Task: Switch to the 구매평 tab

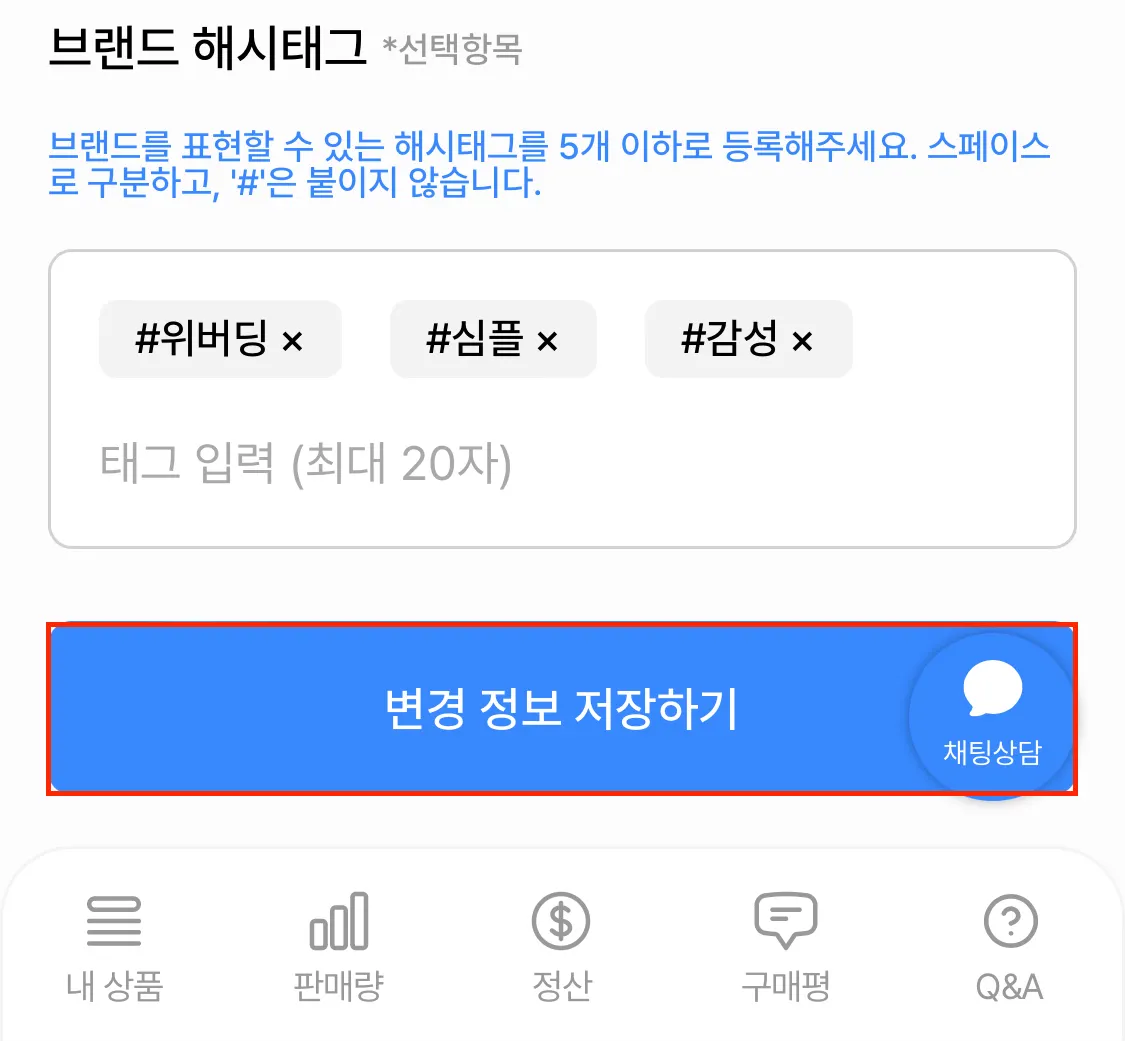Action: pos(785,946)
